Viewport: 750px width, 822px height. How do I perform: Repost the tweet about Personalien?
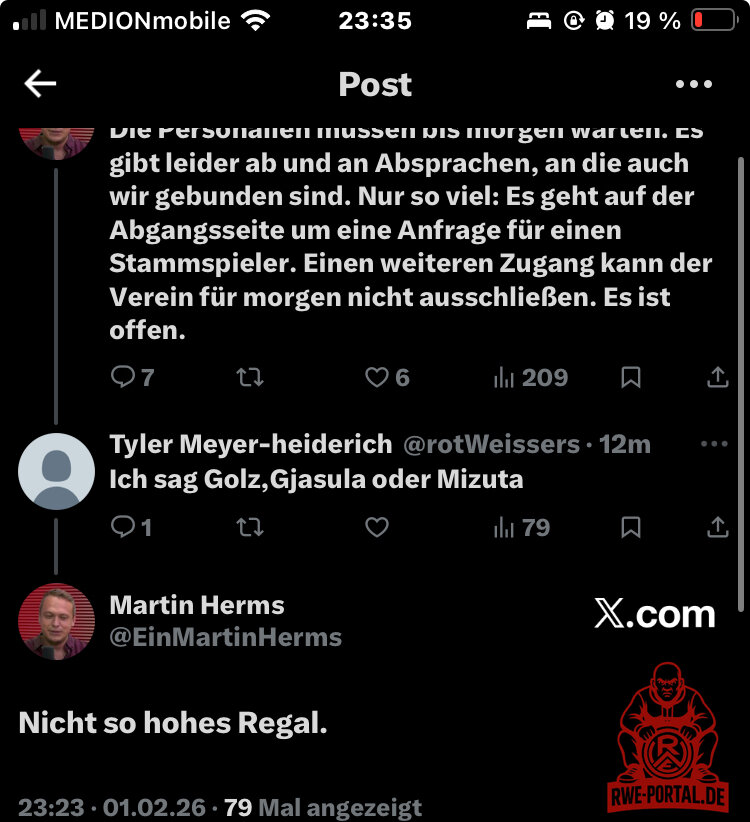249,377
